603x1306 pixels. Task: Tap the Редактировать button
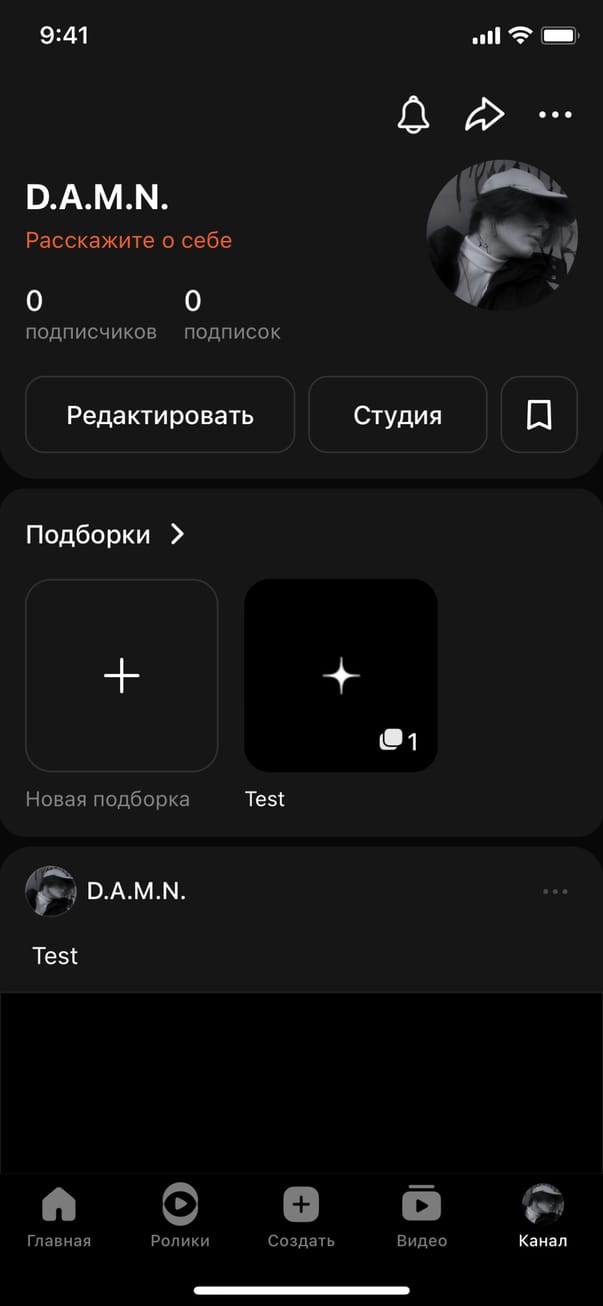pyautogui.click(x=160, y=415)
